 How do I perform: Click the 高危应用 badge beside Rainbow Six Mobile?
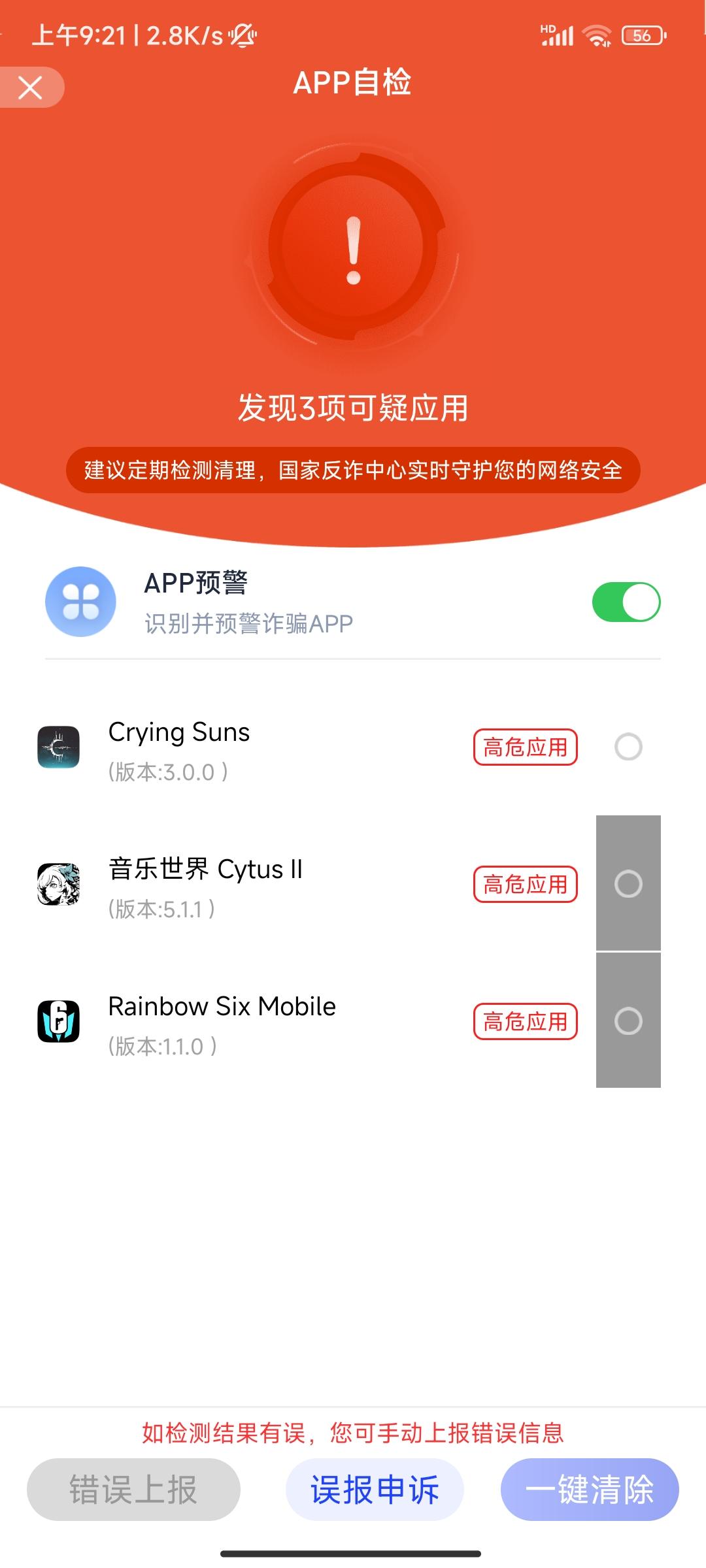point(525,1023)
